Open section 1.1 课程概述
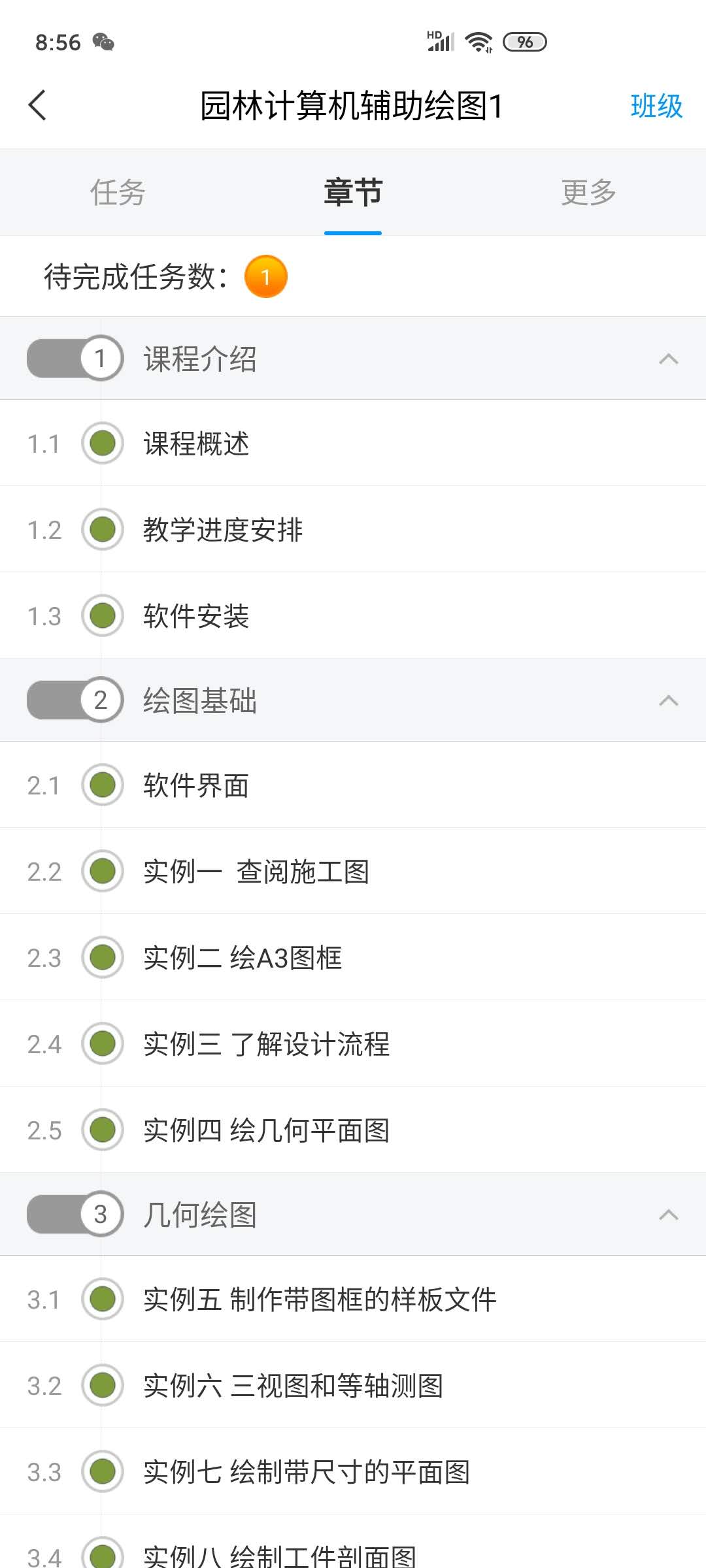706x1568 pixels. click(x=353, y=443)
